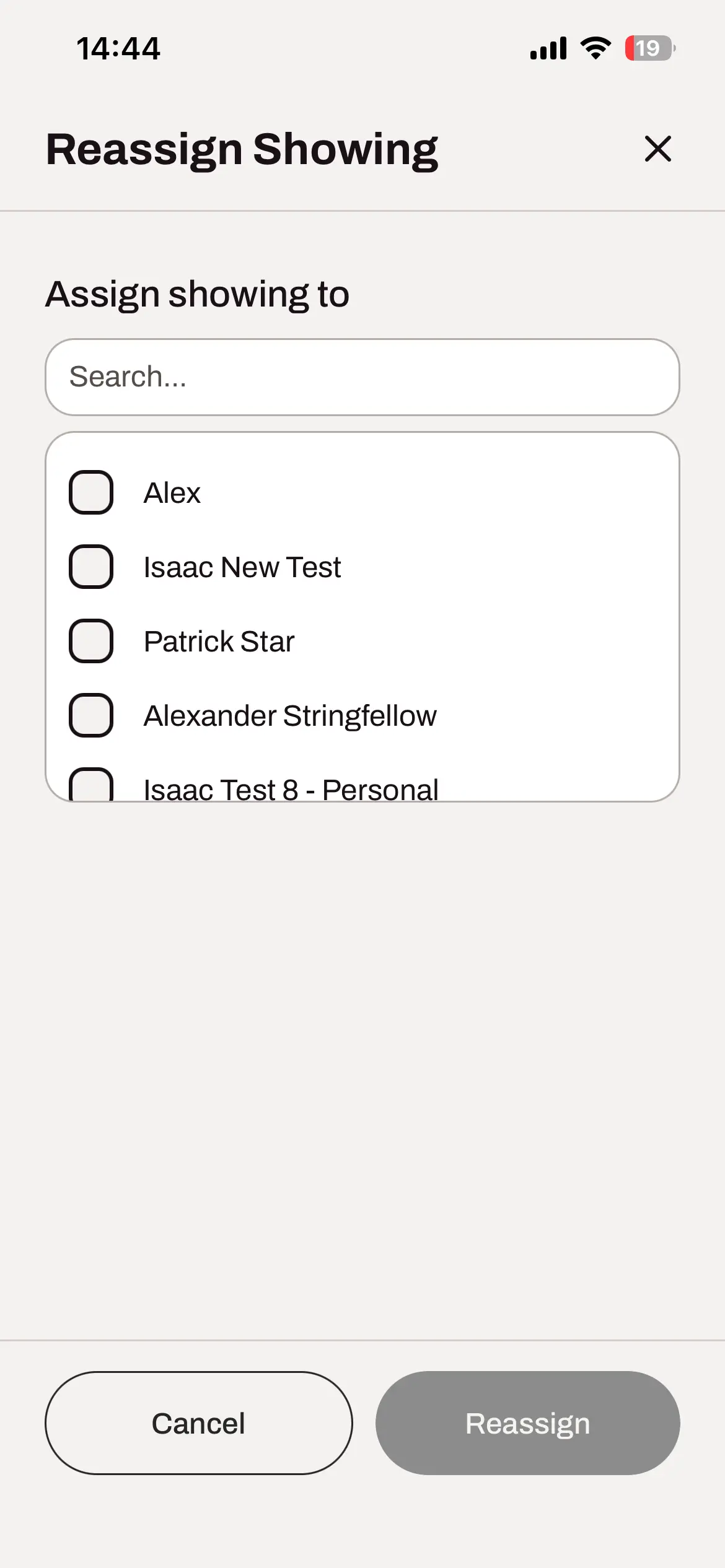
Task: Select the row labeled Alex
Action: 172,492
